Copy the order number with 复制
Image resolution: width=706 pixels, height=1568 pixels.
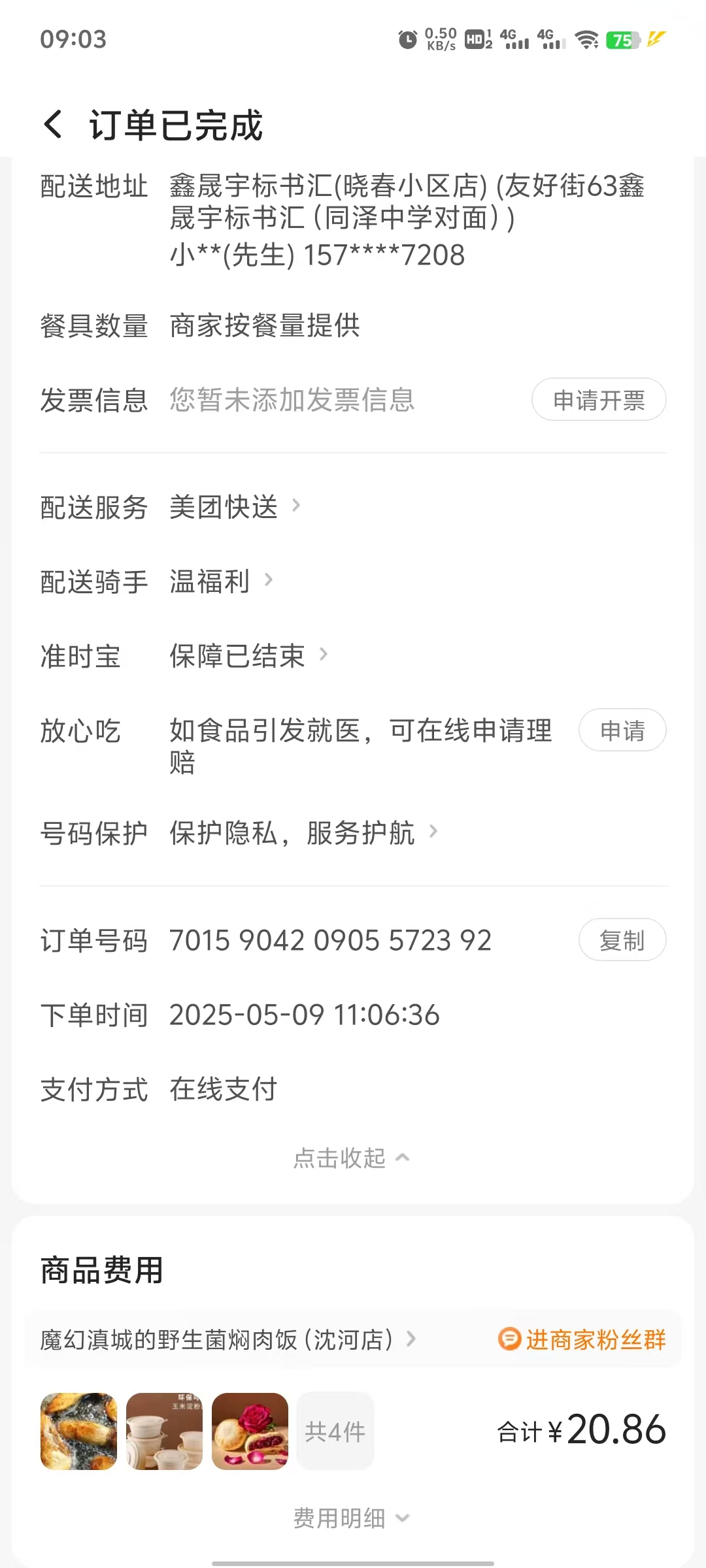622,940
